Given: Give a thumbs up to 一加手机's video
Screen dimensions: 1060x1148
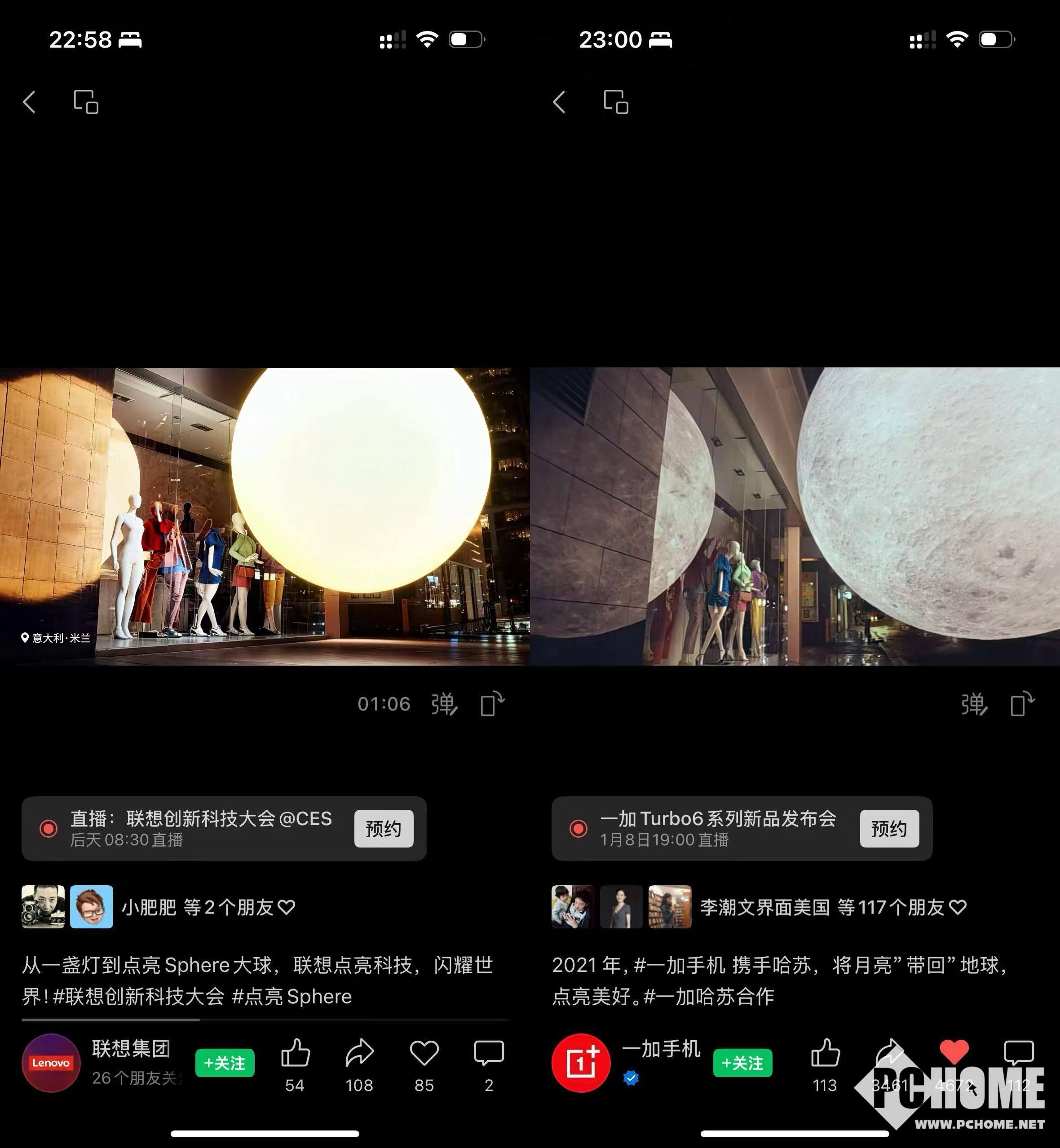Looking at the screenshot, I should click(x=825, y=1054).
